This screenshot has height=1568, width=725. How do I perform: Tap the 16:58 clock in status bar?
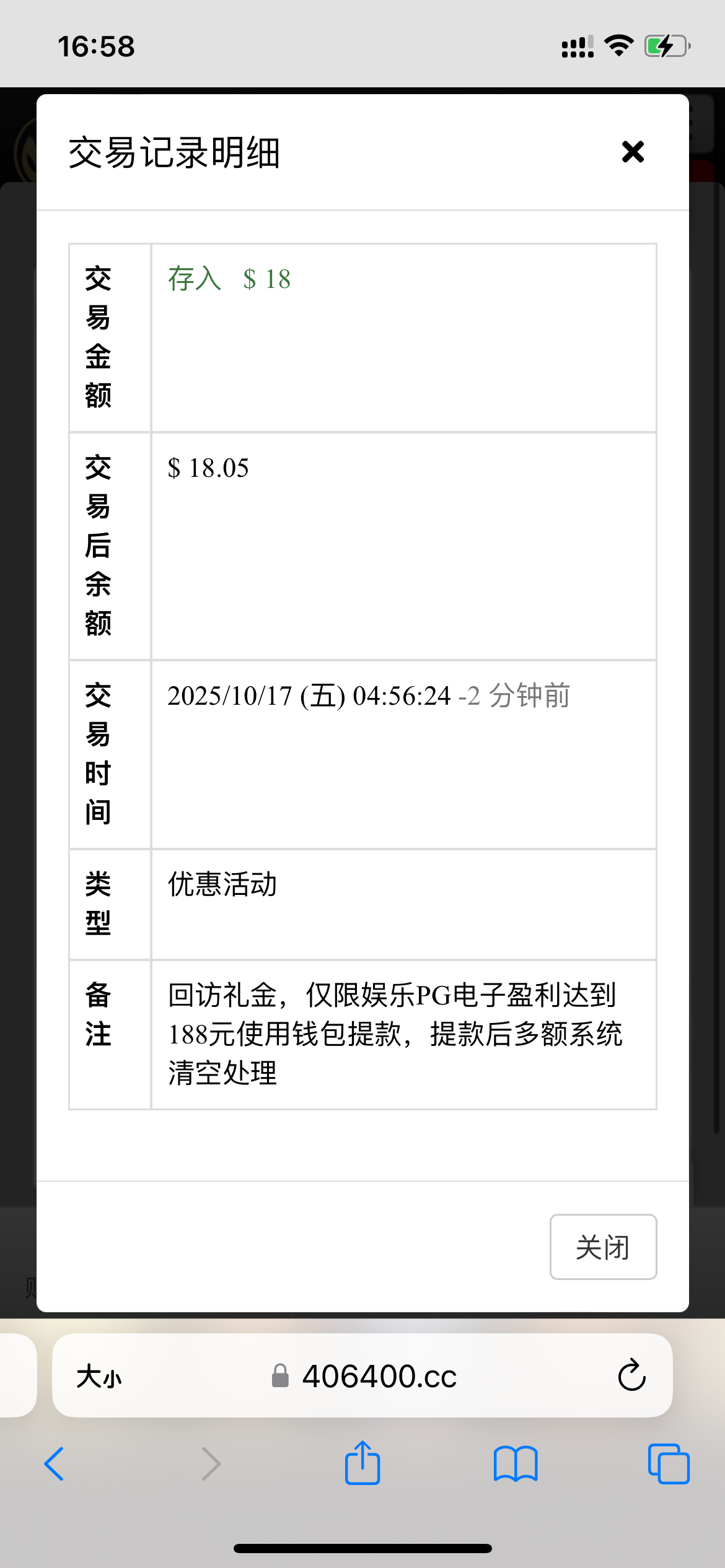point(95,46)
